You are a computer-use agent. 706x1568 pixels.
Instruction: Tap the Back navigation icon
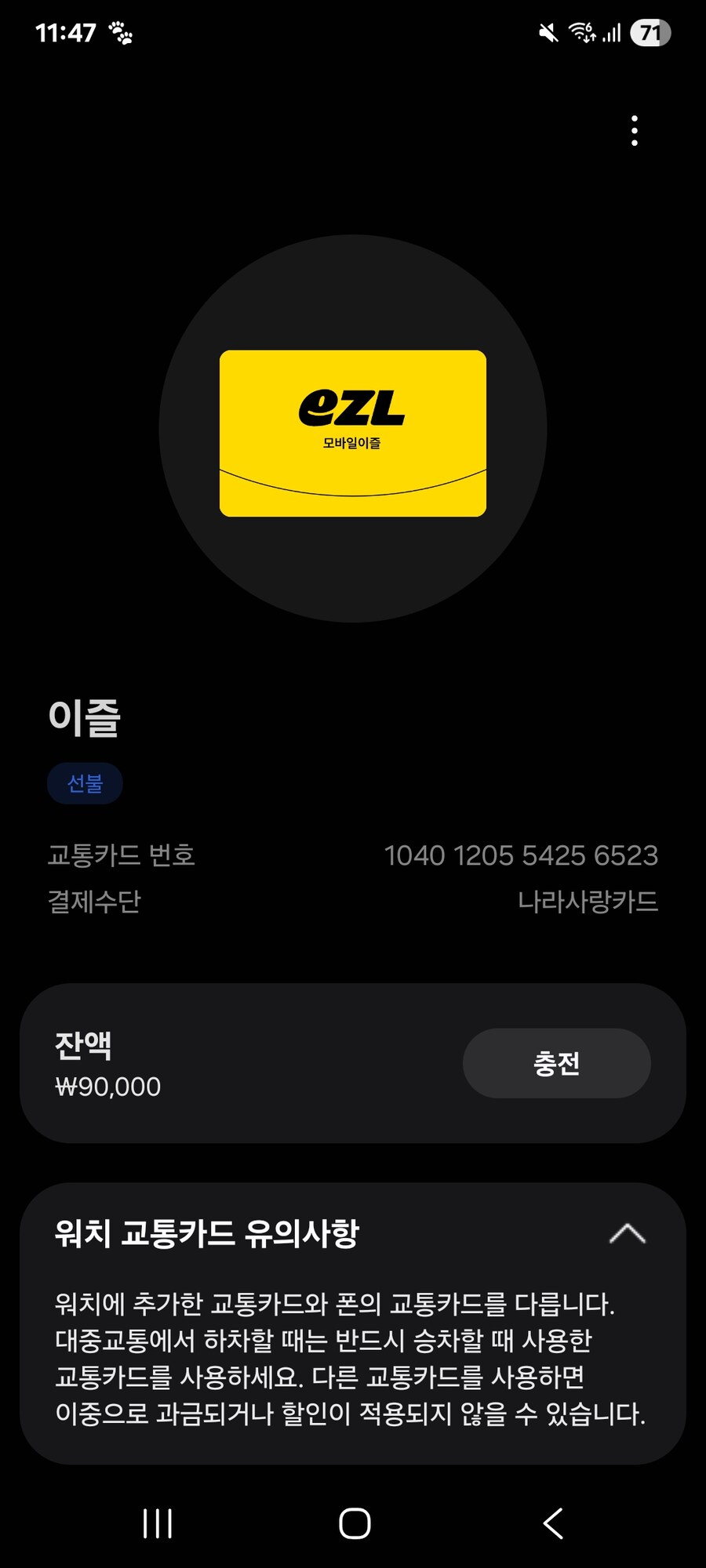click(x=551, y=1523)
